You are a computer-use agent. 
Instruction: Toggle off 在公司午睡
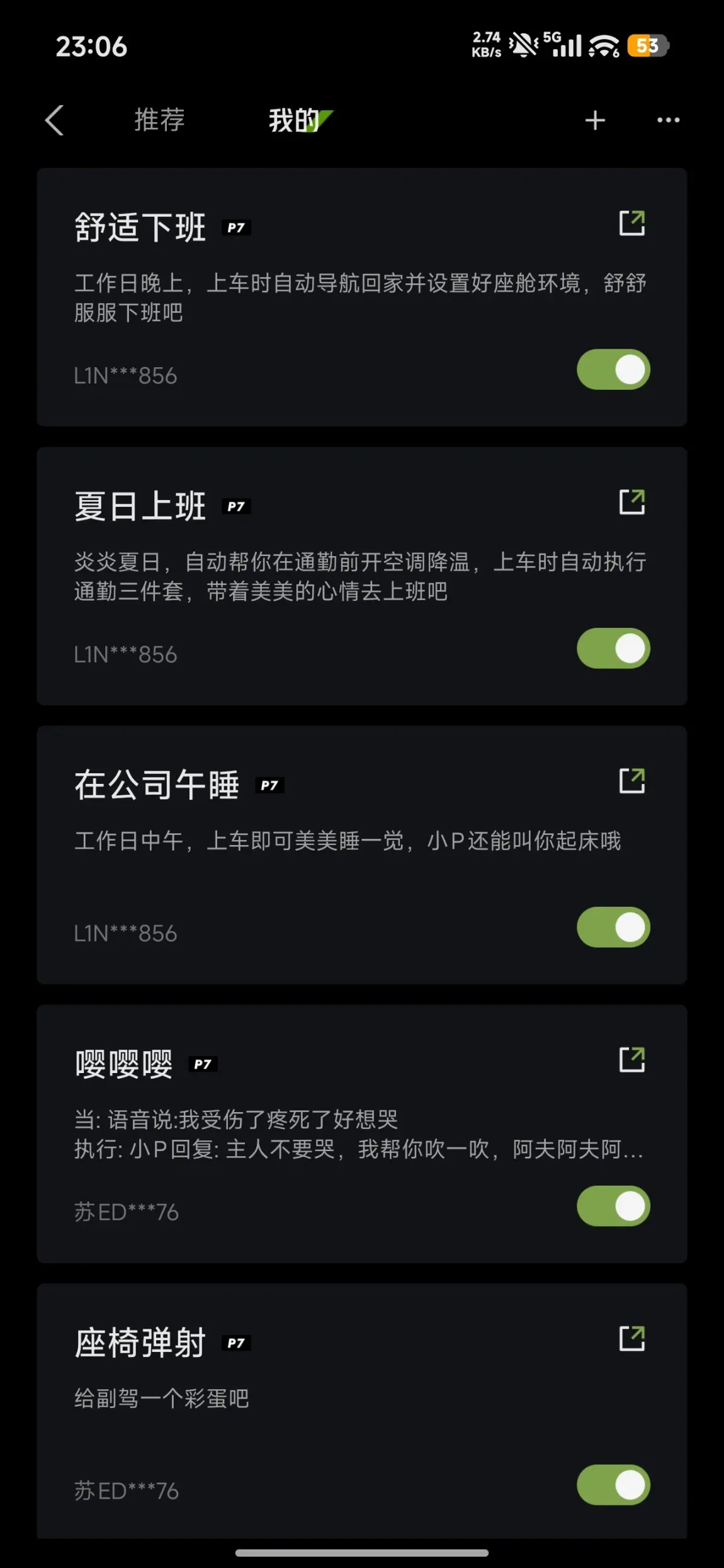pyautogui.click(x=613, y=927)
